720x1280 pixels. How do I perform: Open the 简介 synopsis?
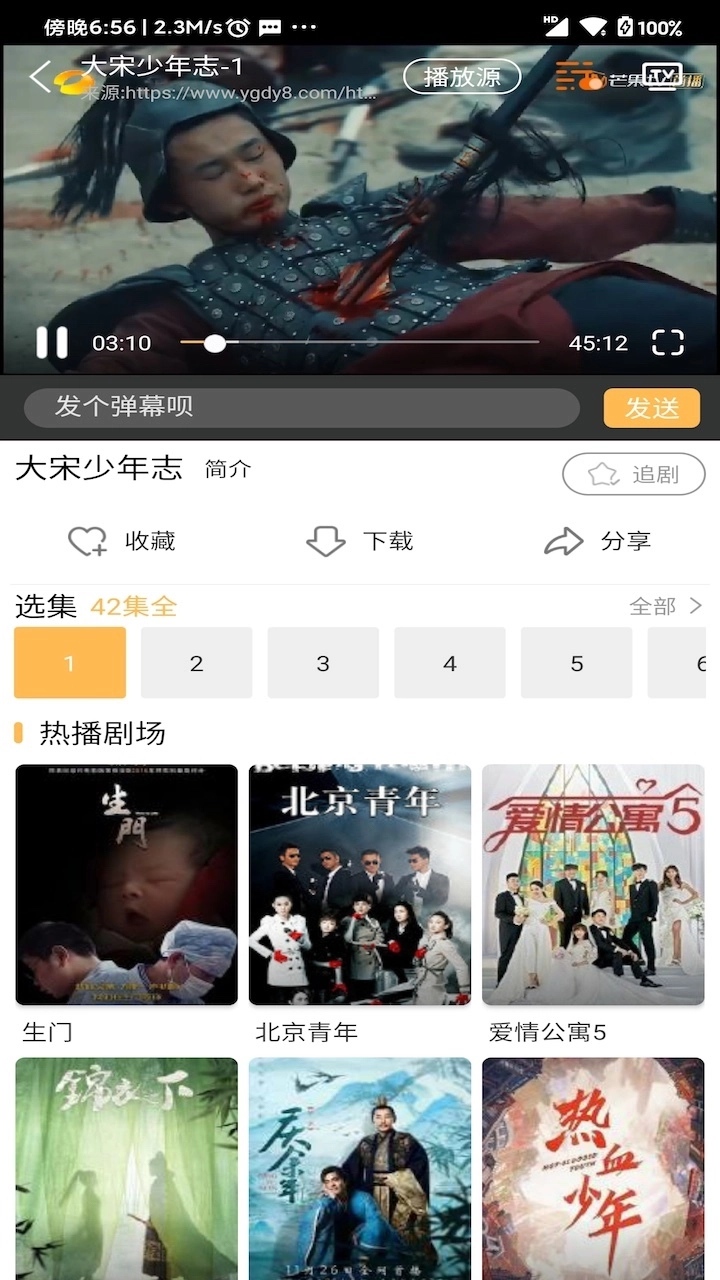point(228,469)
